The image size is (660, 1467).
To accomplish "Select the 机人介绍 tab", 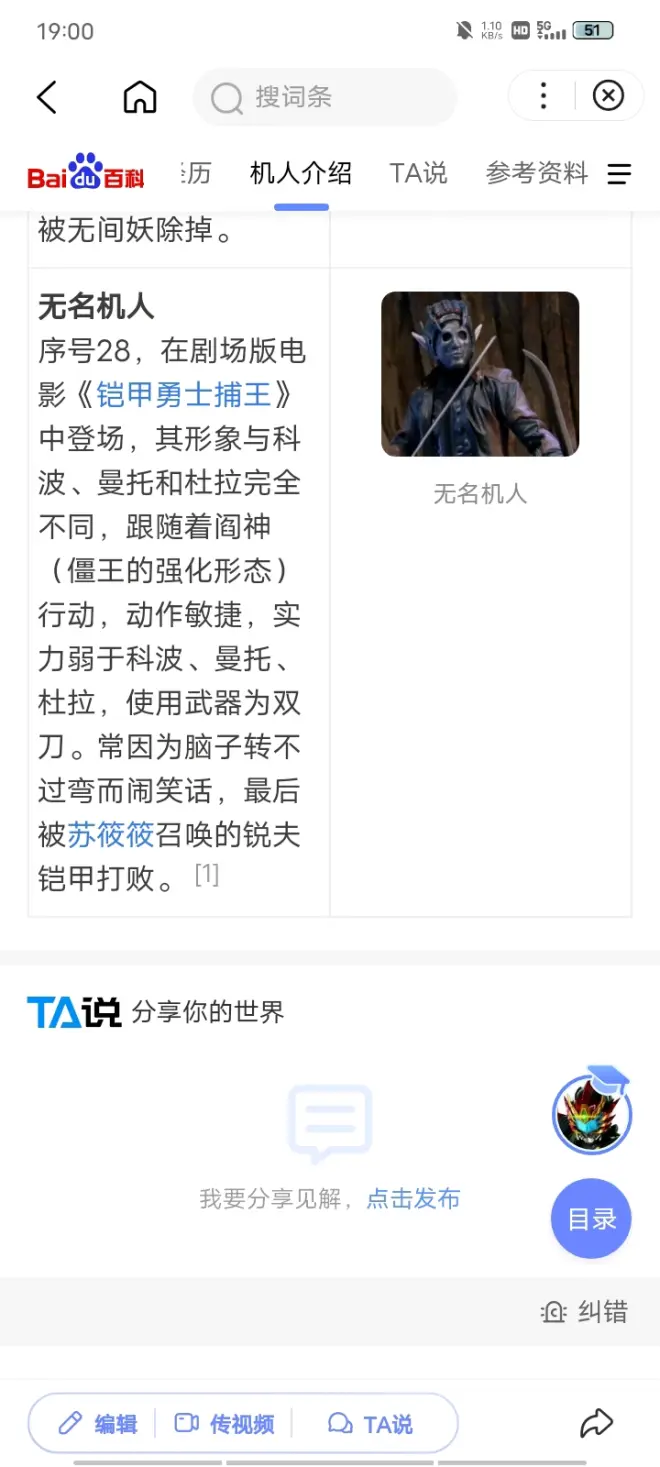I will pos(301,174).
